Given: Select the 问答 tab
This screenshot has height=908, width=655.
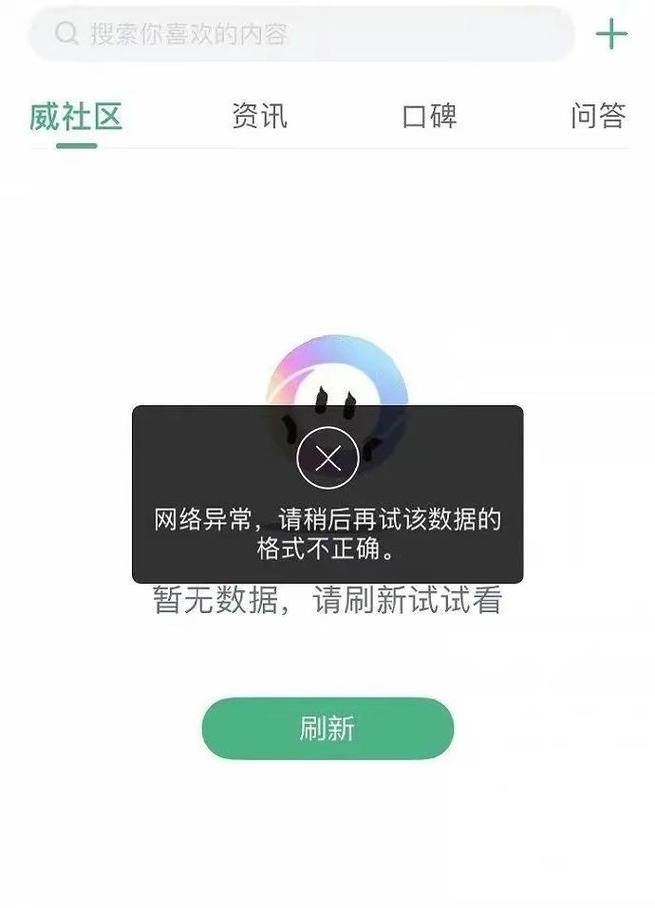Looking at the screenshot, I should pyautogui.click(x=598, y=116).
